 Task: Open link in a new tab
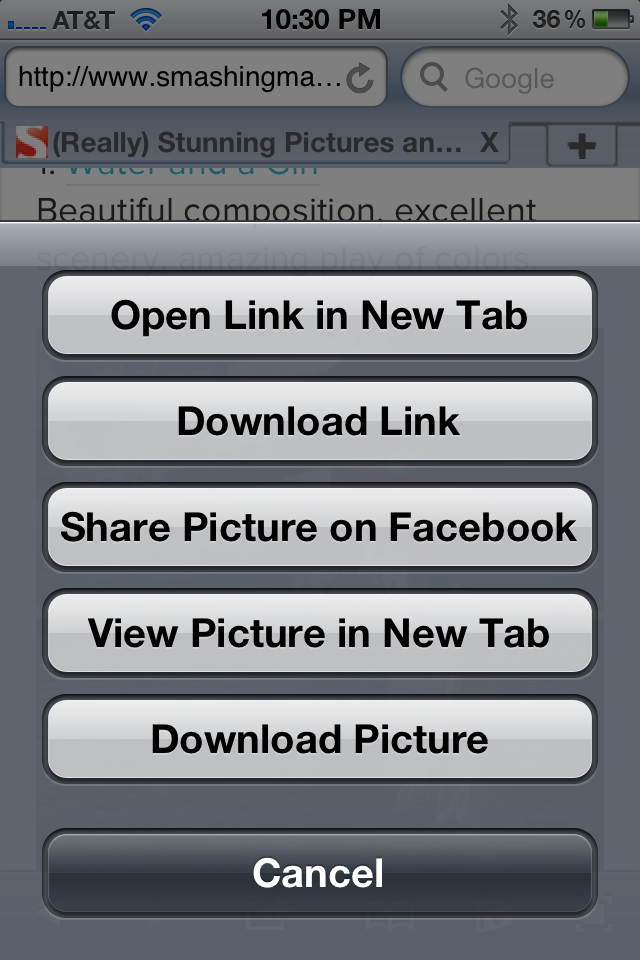319,315
